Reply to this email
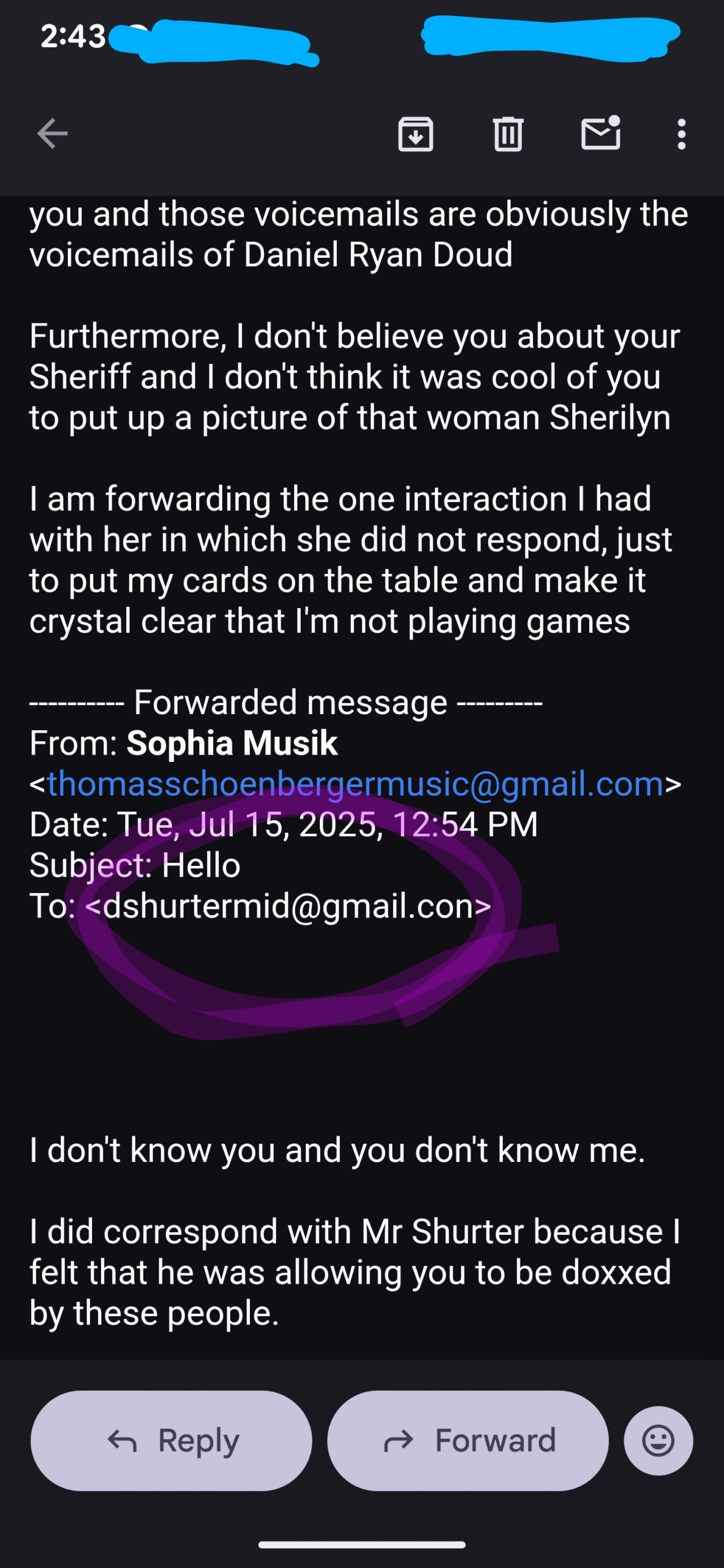Image resolution: width=724 pixels, height=1568 pixels. 172,1441
